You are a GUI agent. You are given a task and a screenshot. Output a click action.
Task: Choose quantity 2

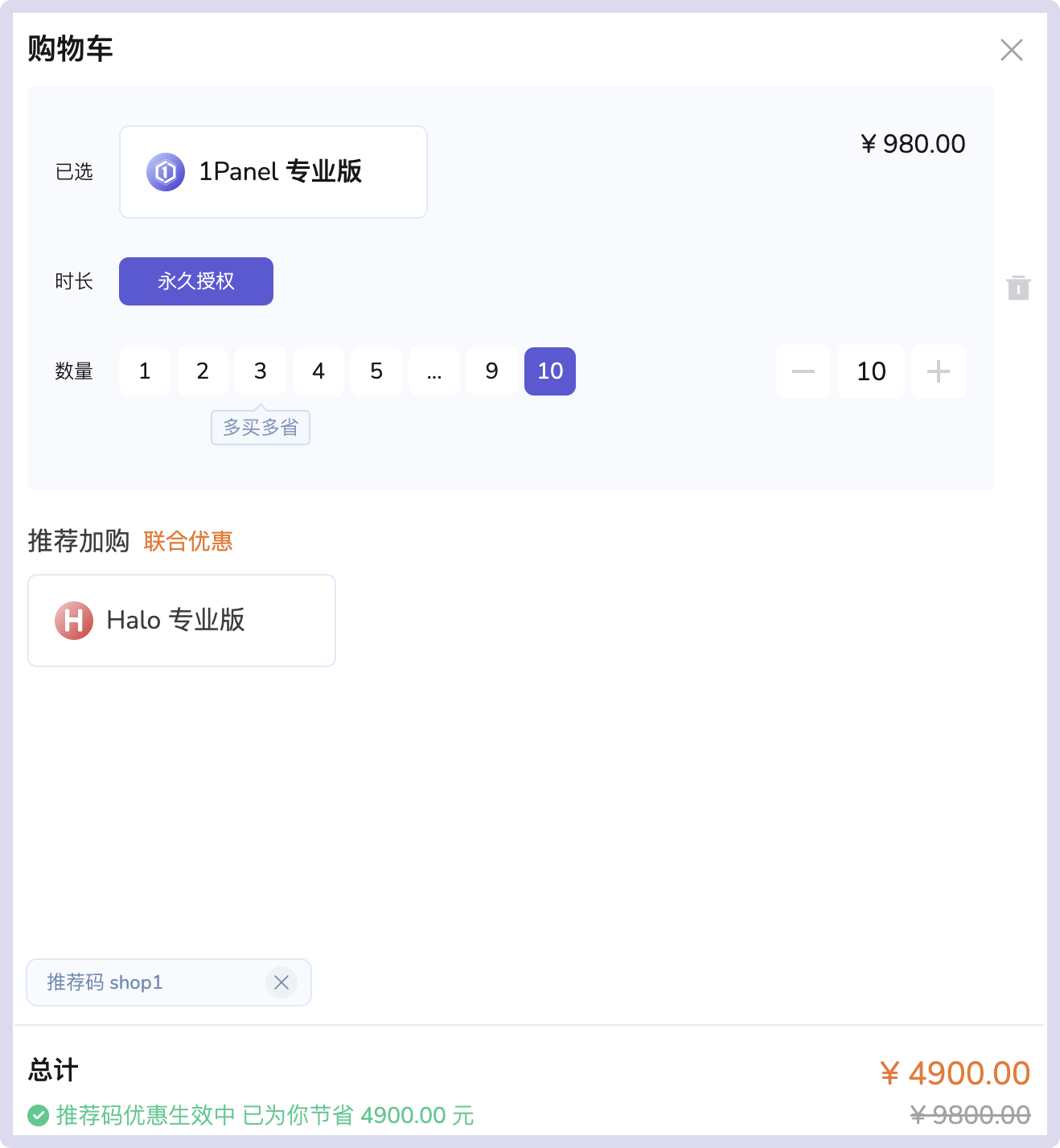tap(203, 371)
